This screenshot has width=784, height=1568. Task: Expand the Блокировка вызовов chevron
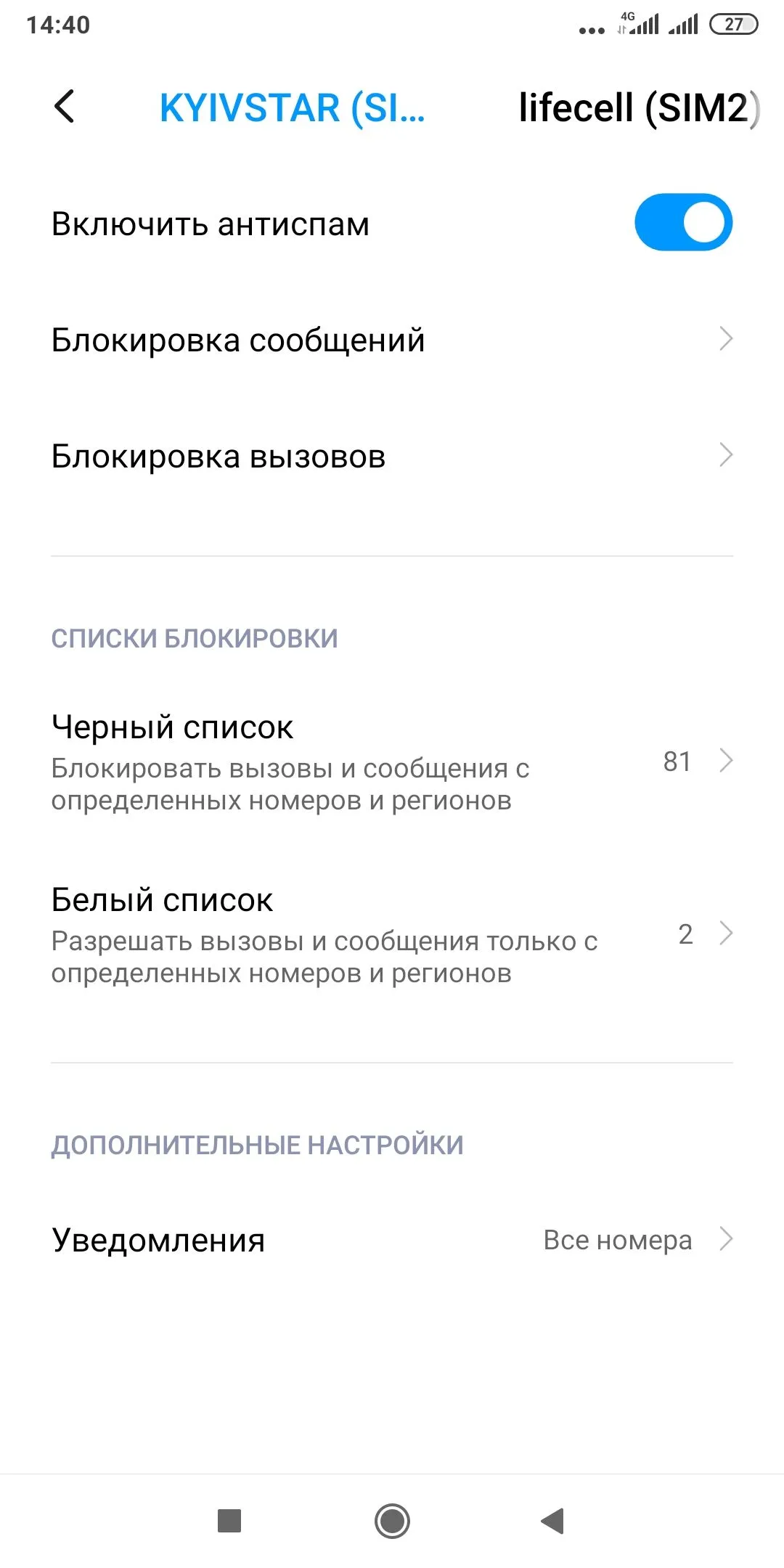click(725, 456)
